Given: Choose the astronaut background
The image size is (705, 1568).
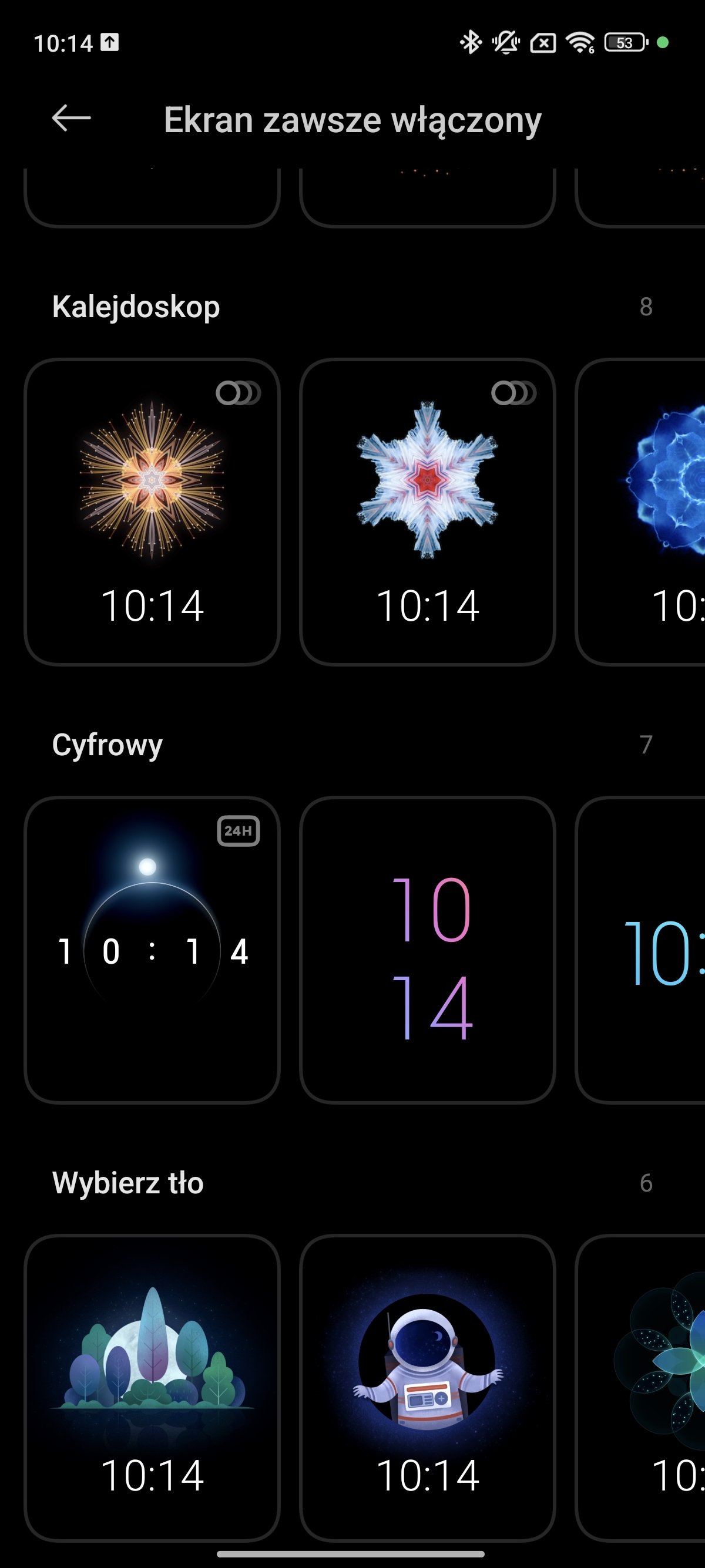Looking at the screenshot, I should click(x=427, y=1388).
